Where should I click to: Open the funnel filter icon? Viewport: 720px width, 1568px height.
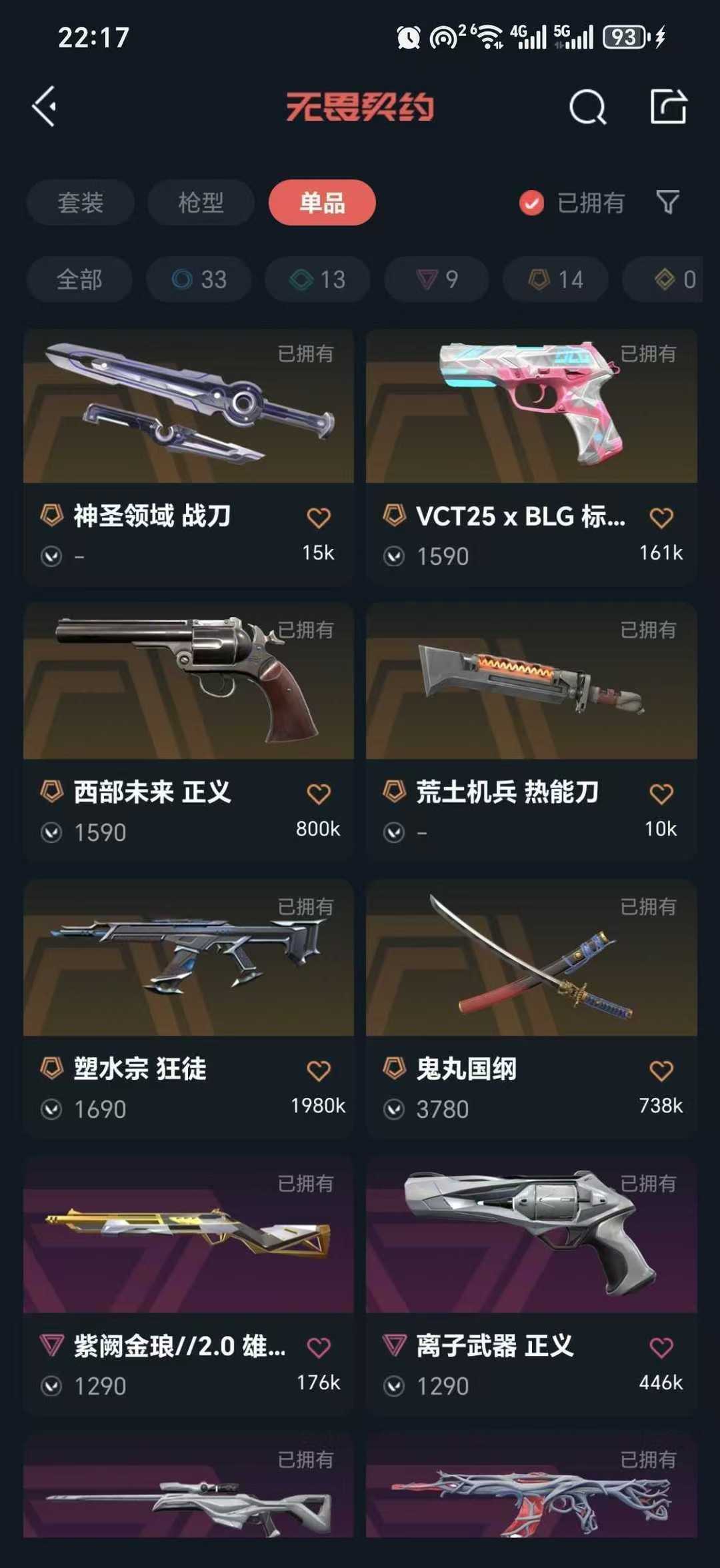click(668, 202)
